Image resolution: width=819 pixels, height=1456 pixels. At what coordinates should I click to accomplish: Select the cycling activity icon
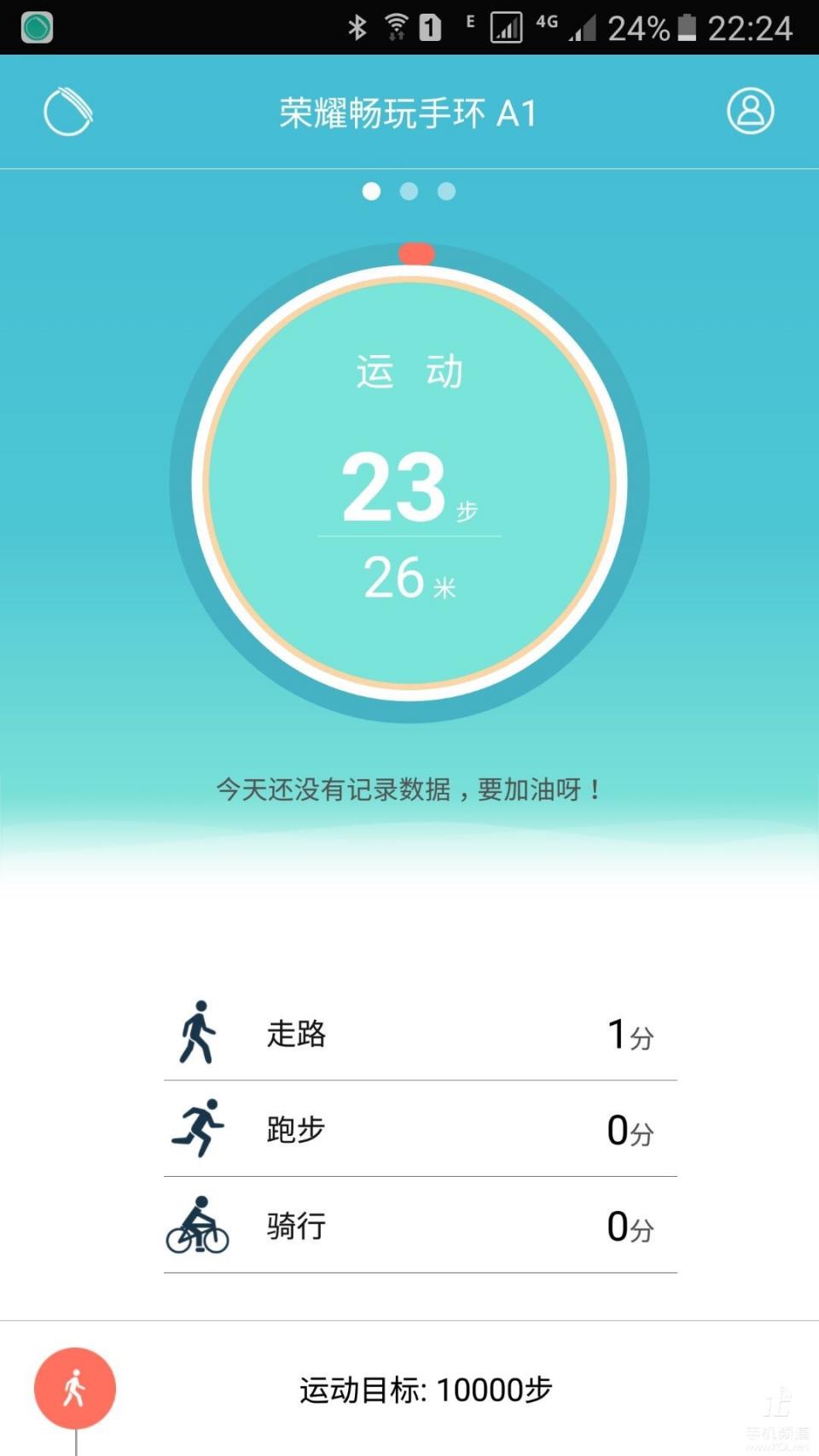pos(198,1226)
